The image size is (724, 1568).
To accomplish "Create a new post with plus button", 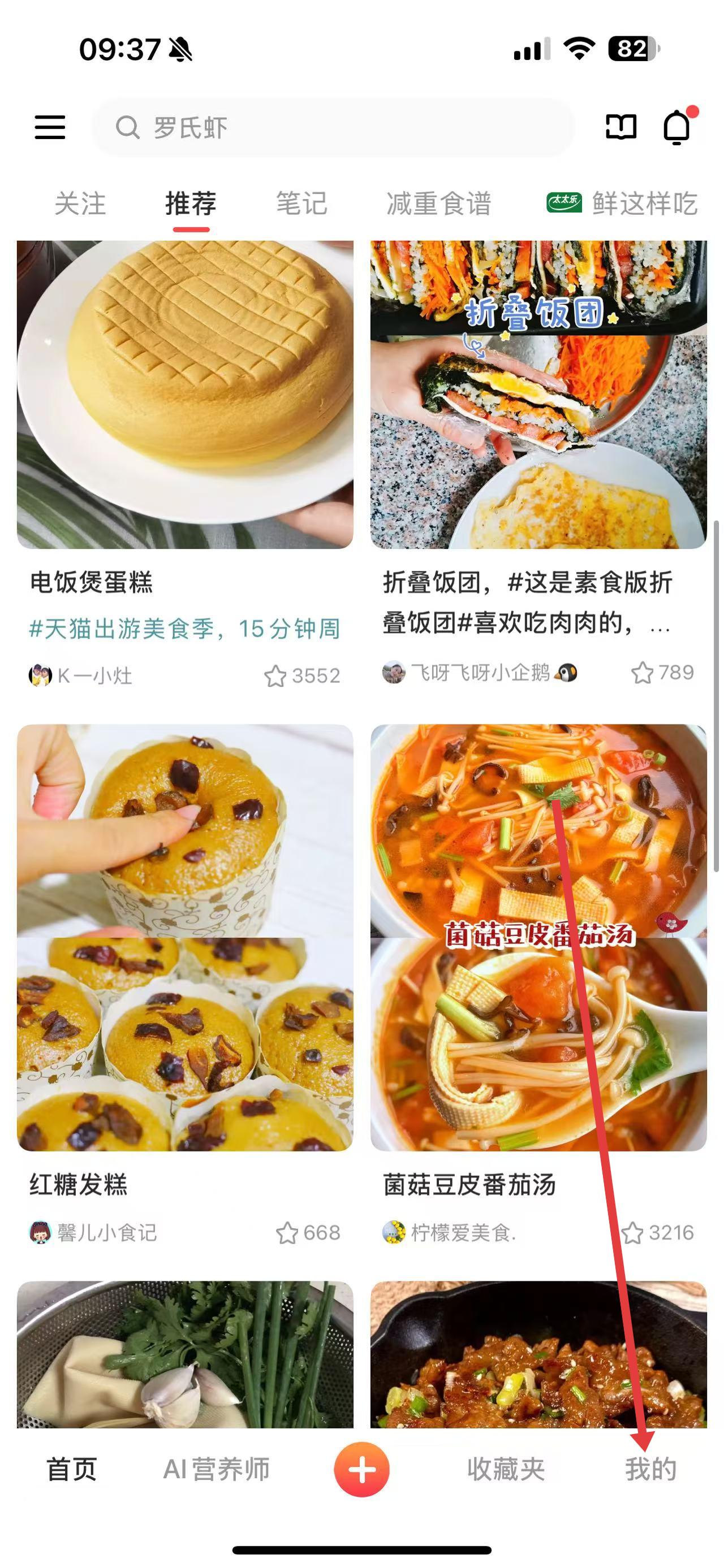I will point(361,1470).
